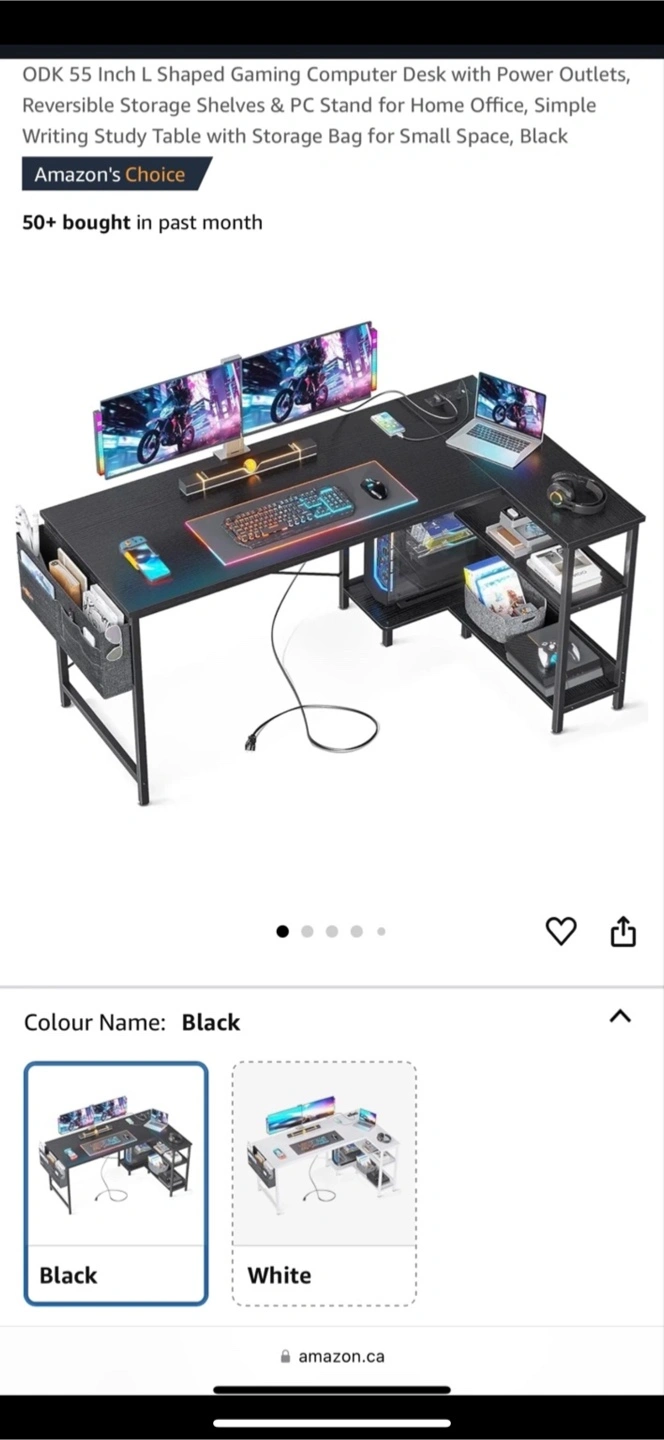The width and height of the screenshot is (664, 1440).
Task: Add desk to wish list with heart icon
Action: coord(561,931)
